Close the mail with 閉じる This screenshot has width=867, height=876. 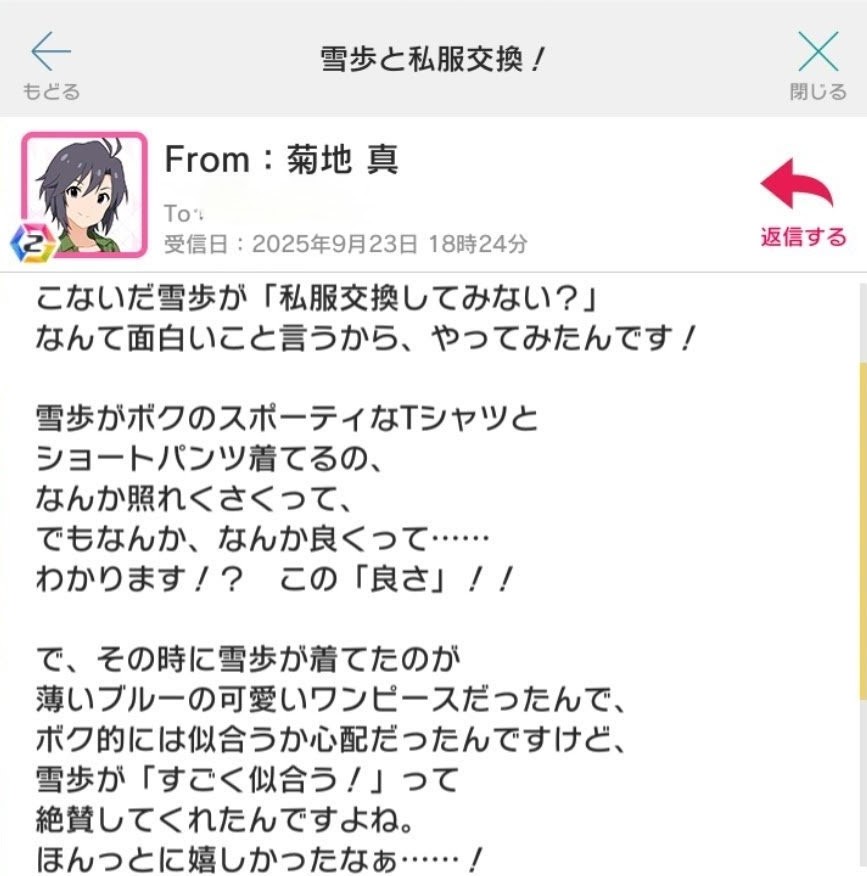[817, 62]
